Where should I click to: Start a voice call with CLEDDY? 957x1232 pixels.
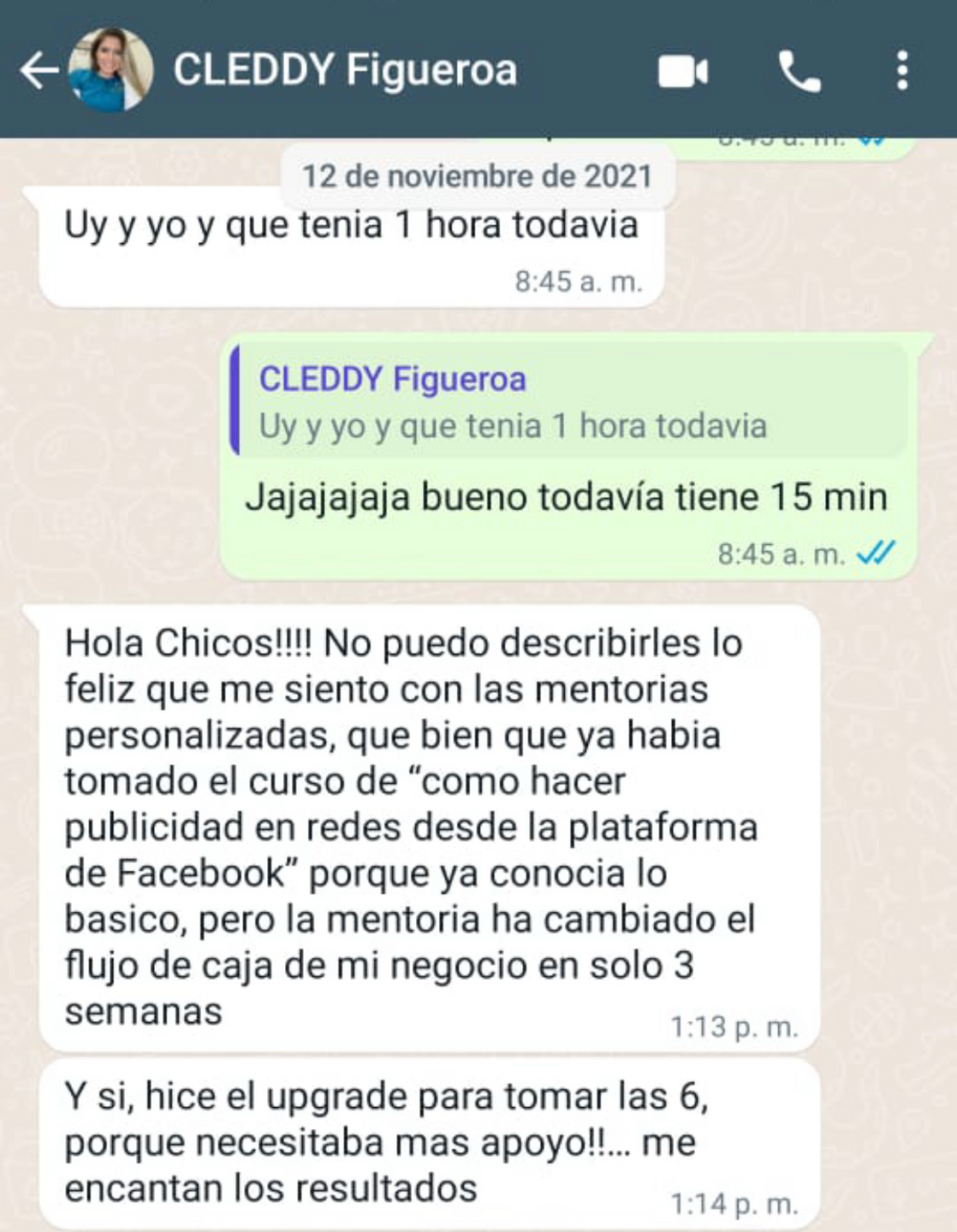(799, 71)
